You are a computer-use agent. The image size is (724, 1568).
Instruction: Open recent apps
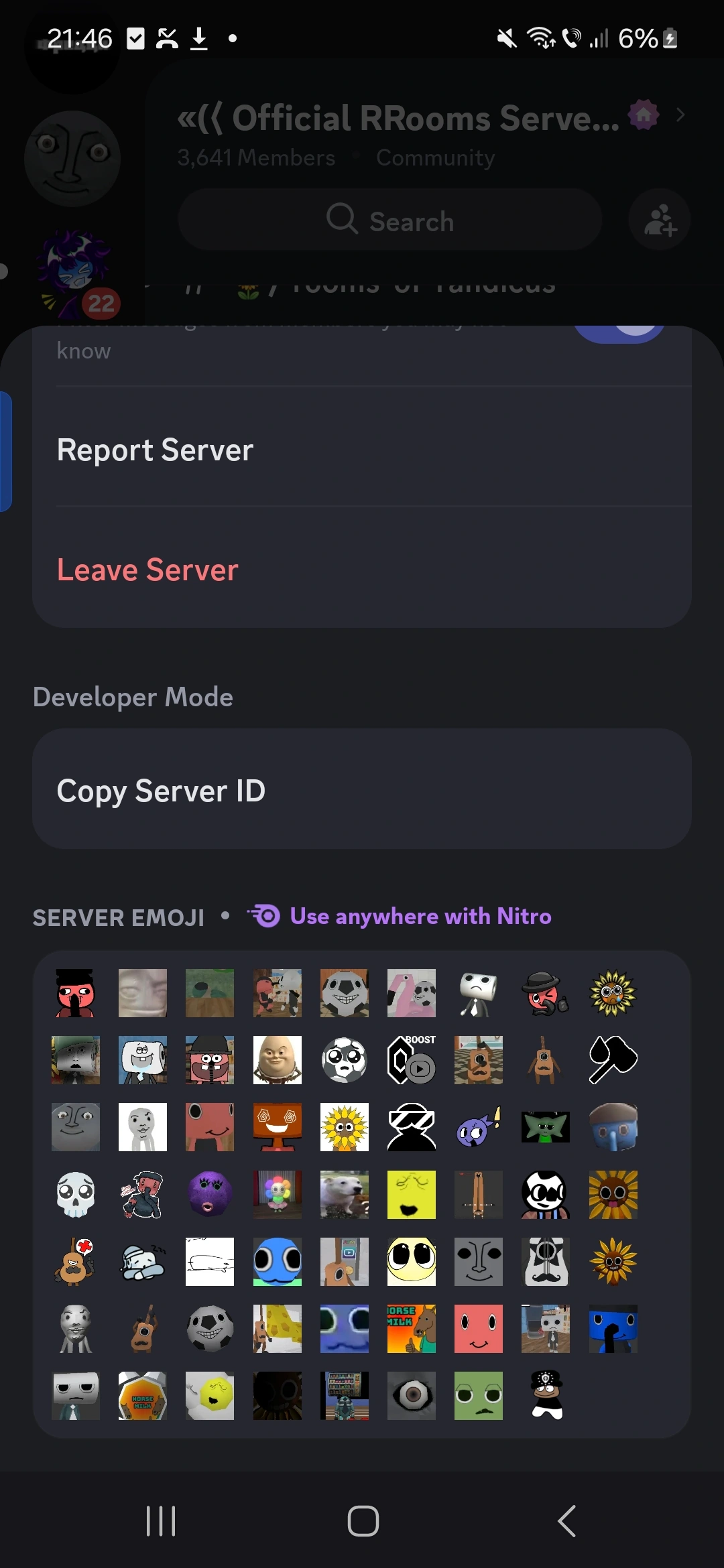click(x=161, y=1520)
